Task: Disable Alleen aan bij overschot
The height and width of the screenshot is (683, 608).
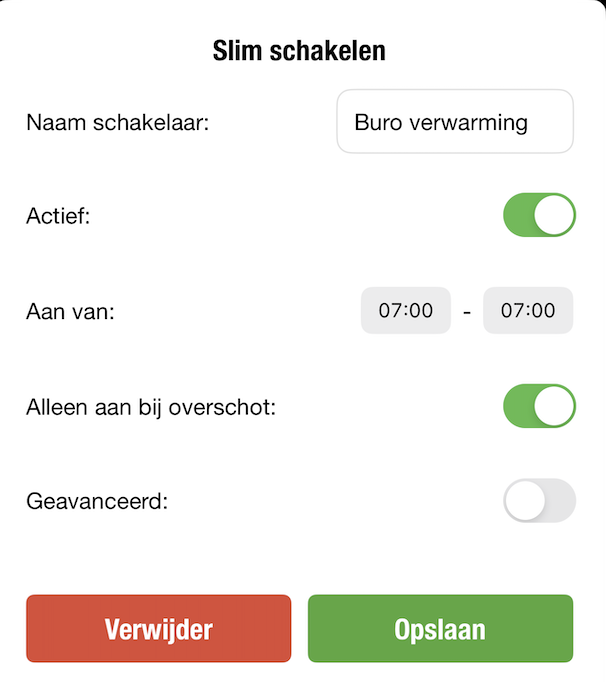Action: [x=539, y=406]
